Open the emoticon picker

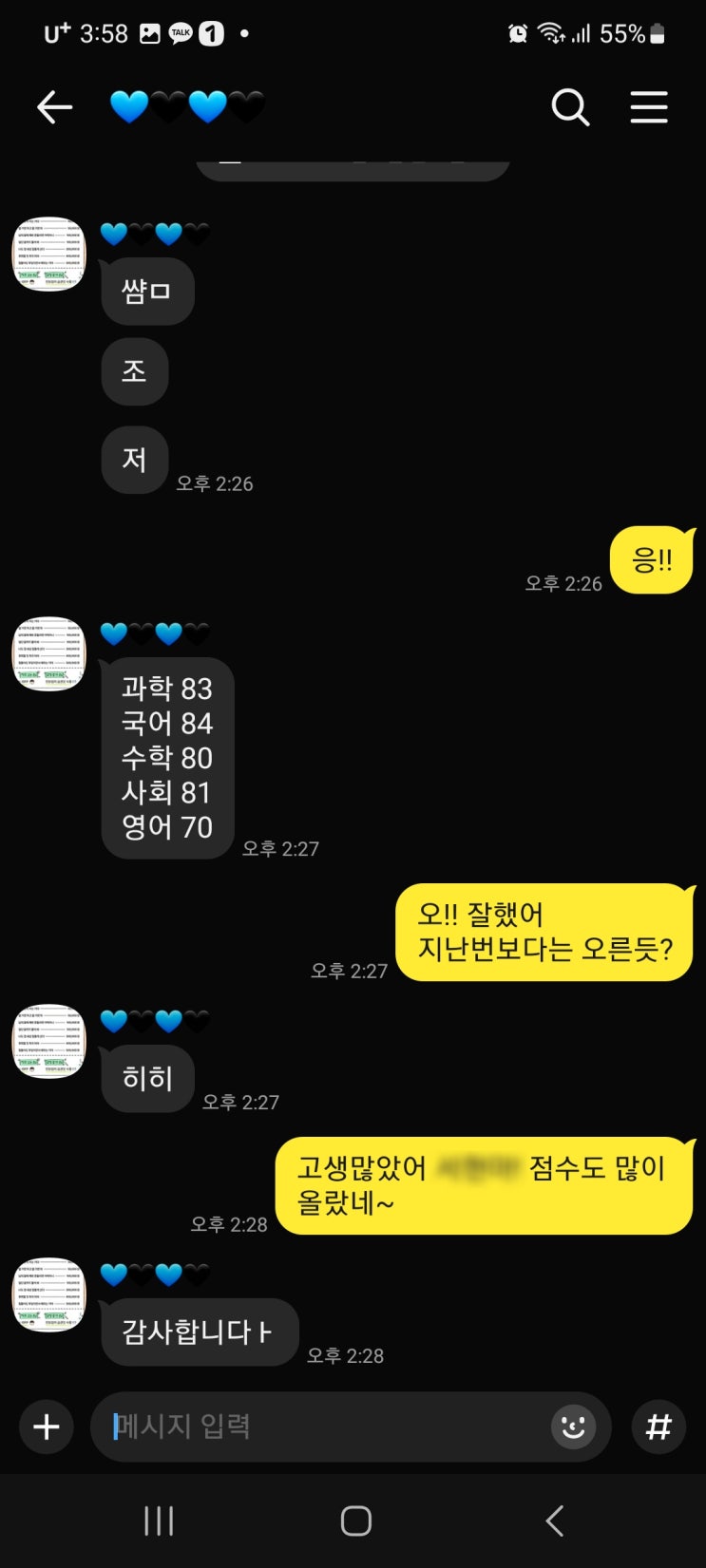pos(573,1426)
